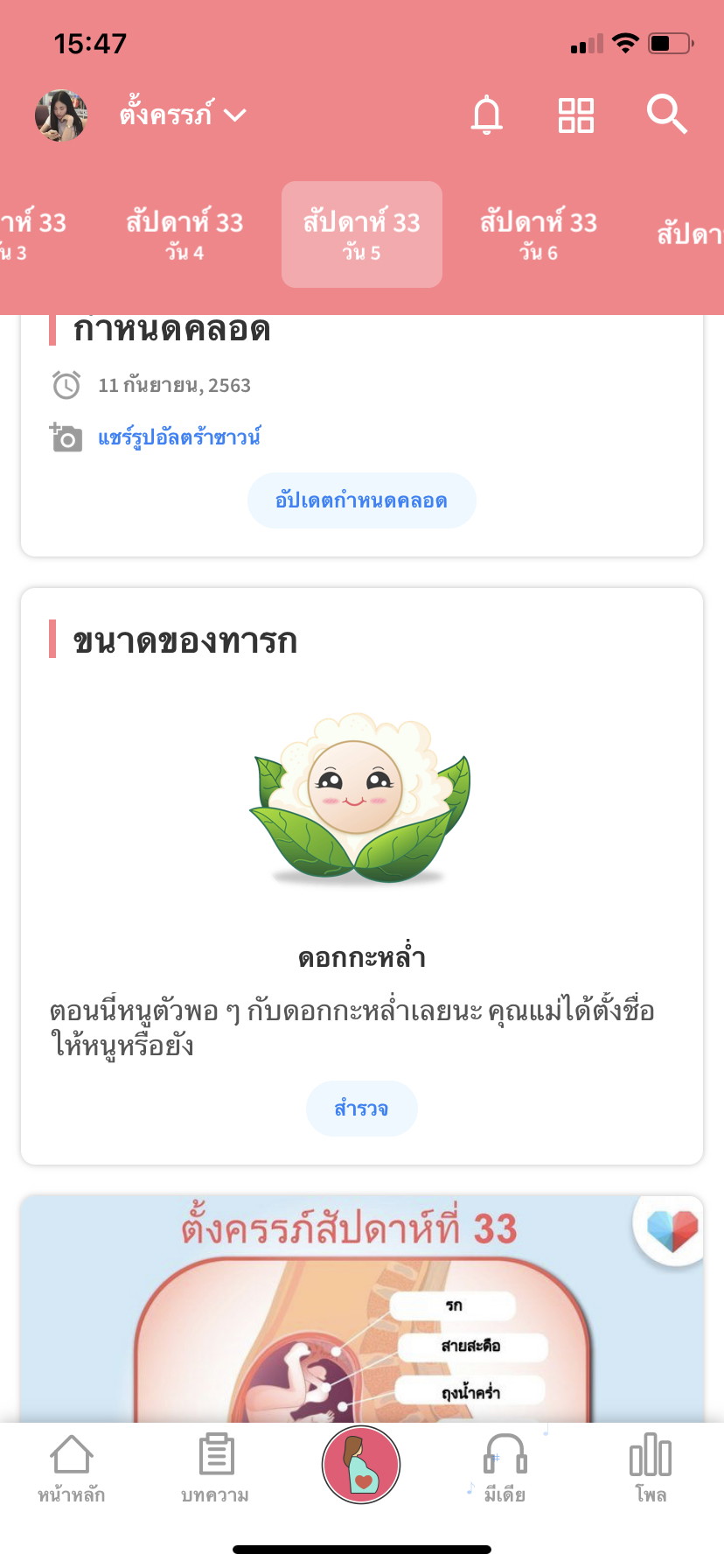Switch to บทความ tab

215,1468
